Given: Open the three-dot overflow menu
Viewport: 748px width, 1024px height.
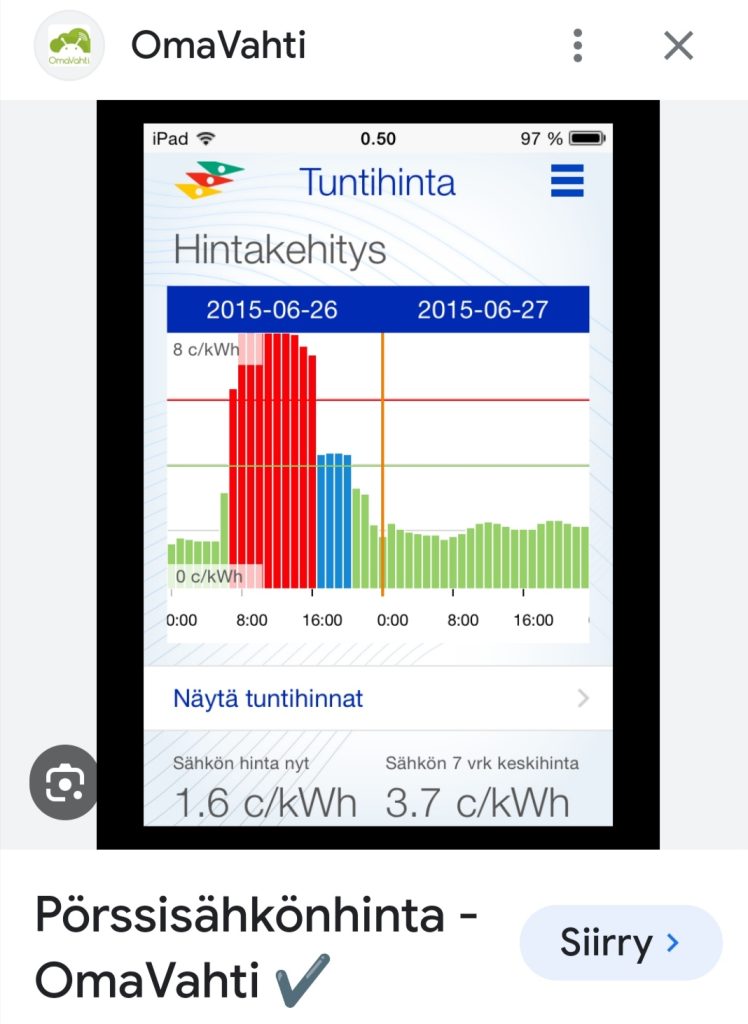Looking at the screenshot, I should (x=577, y=45).
